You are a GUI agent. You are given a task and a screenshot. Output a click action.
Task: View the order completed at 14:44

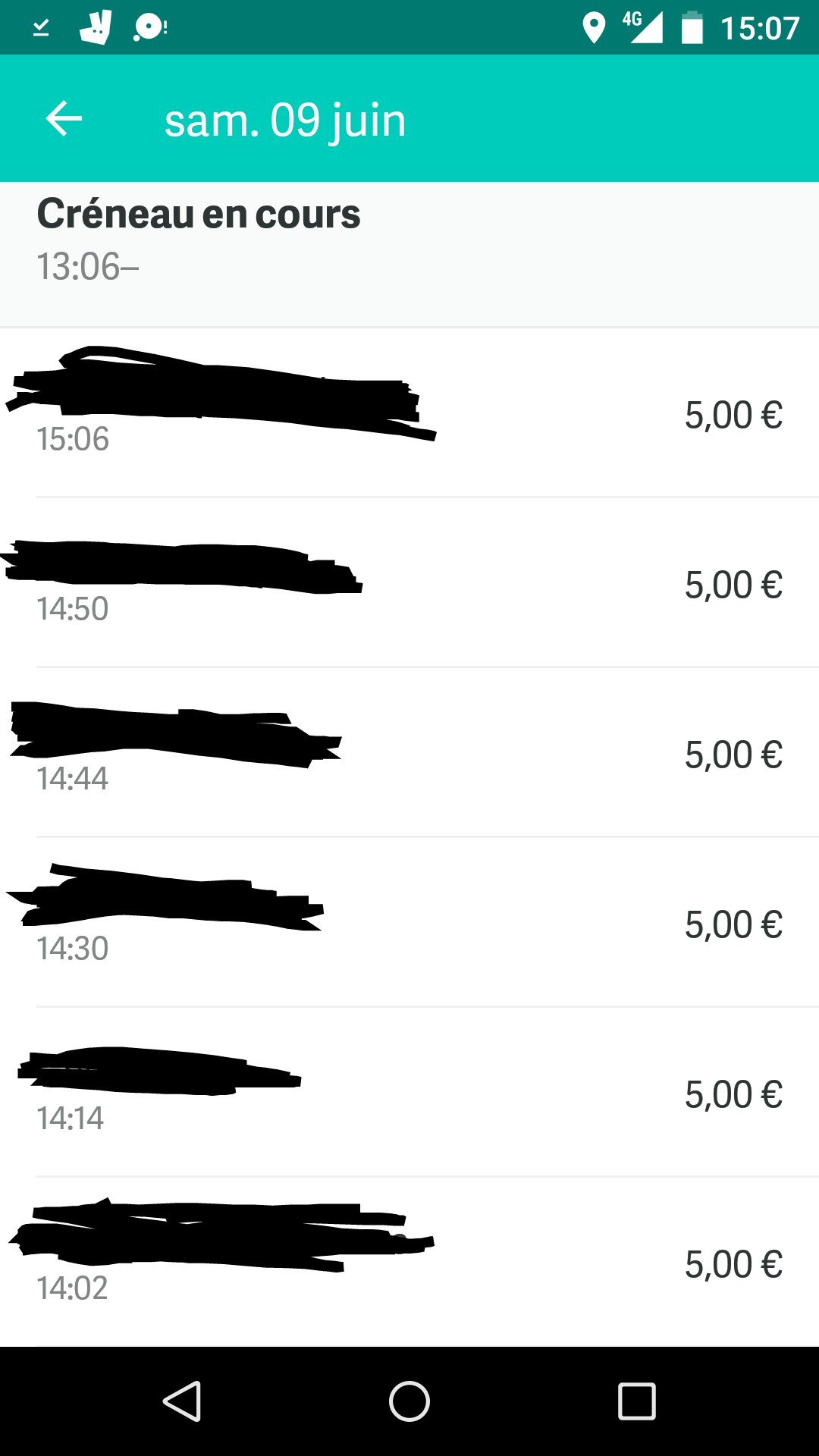(x=409, y=753)
